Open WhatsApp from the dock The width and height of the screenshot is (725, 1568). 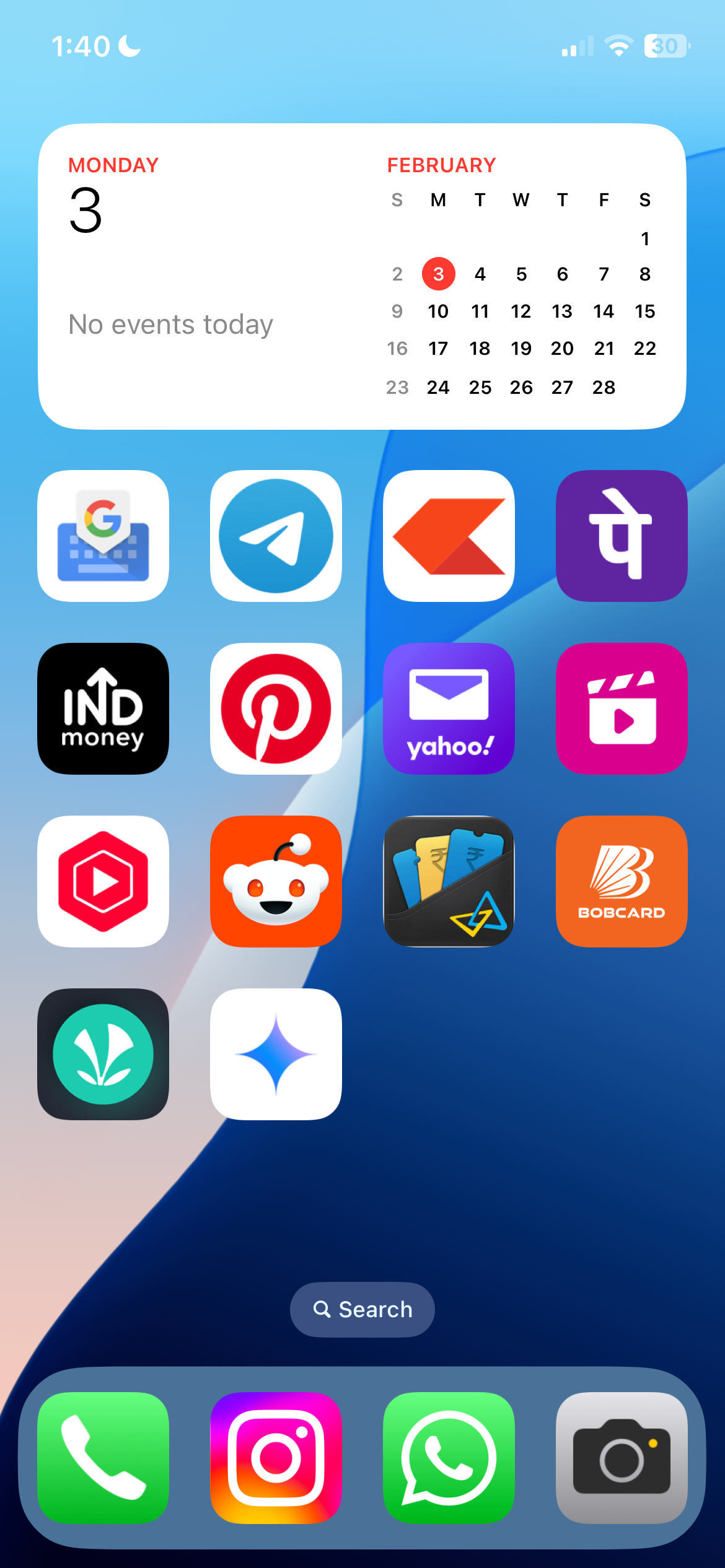[449, 1458]
